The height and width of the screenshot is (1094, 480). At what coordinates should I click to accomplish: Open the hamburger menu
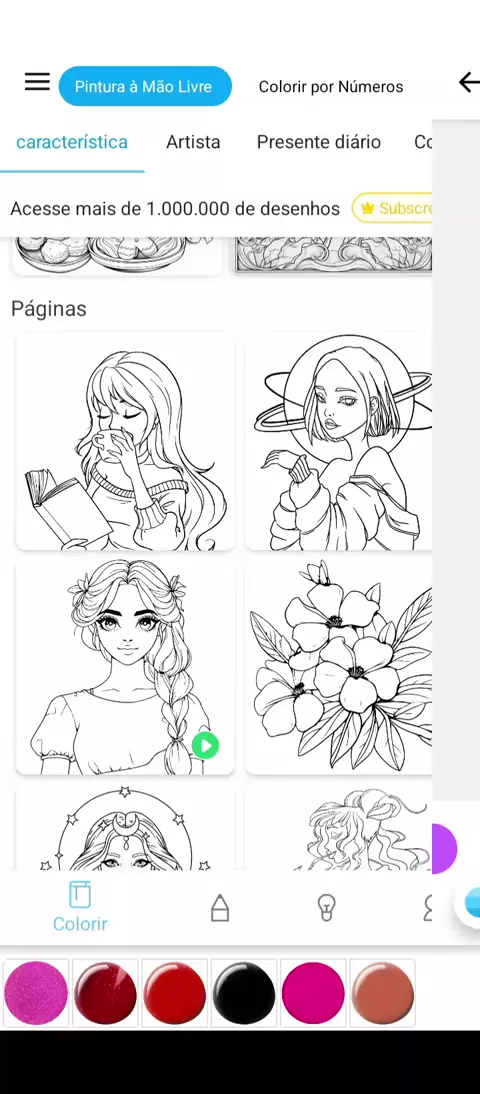[37, 82]
